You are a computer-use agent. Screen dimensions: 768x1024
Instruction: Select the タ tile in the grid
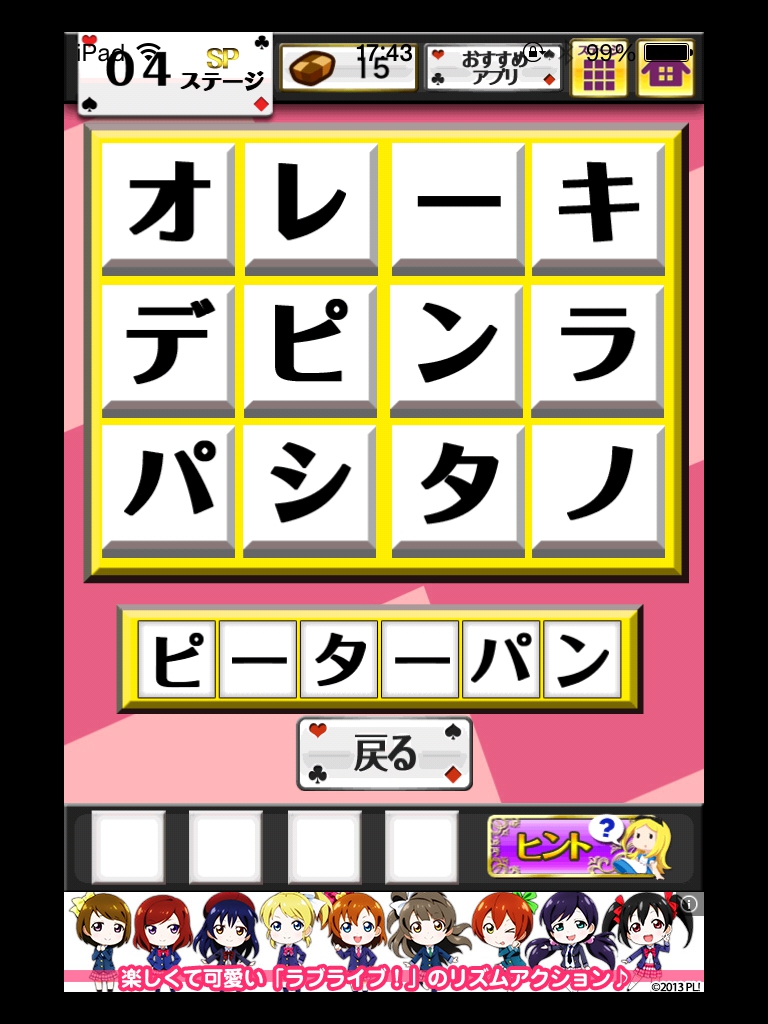pyautogui.click(x=457, y=487)
